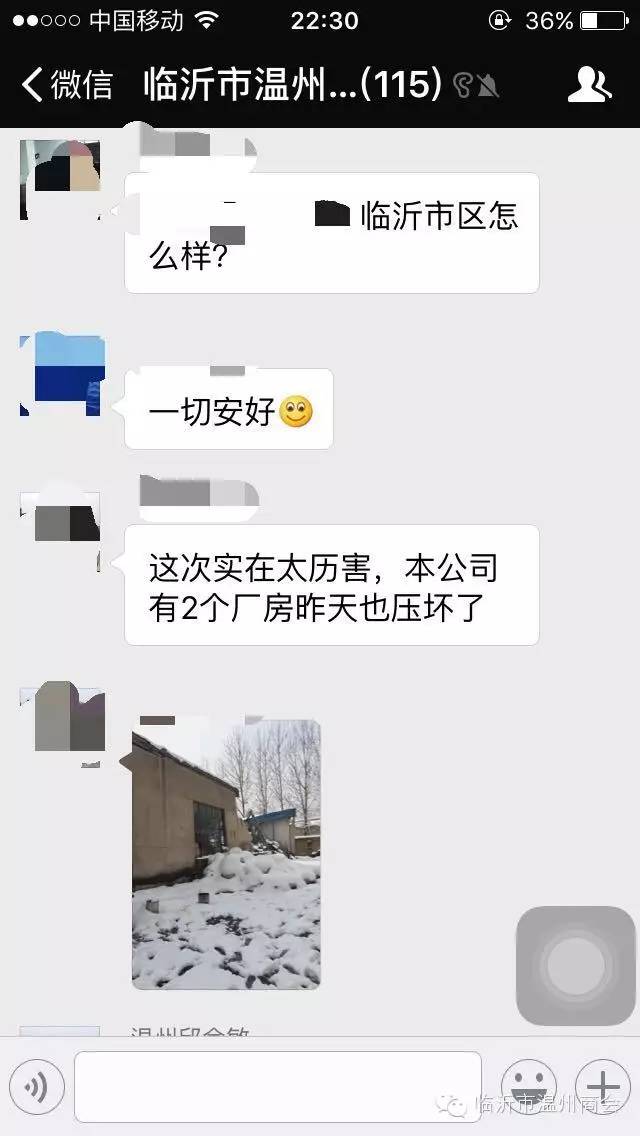Go back to the 微信 chat list
640x1136 pixels.
pyautogui.click(x=66, y=85)
